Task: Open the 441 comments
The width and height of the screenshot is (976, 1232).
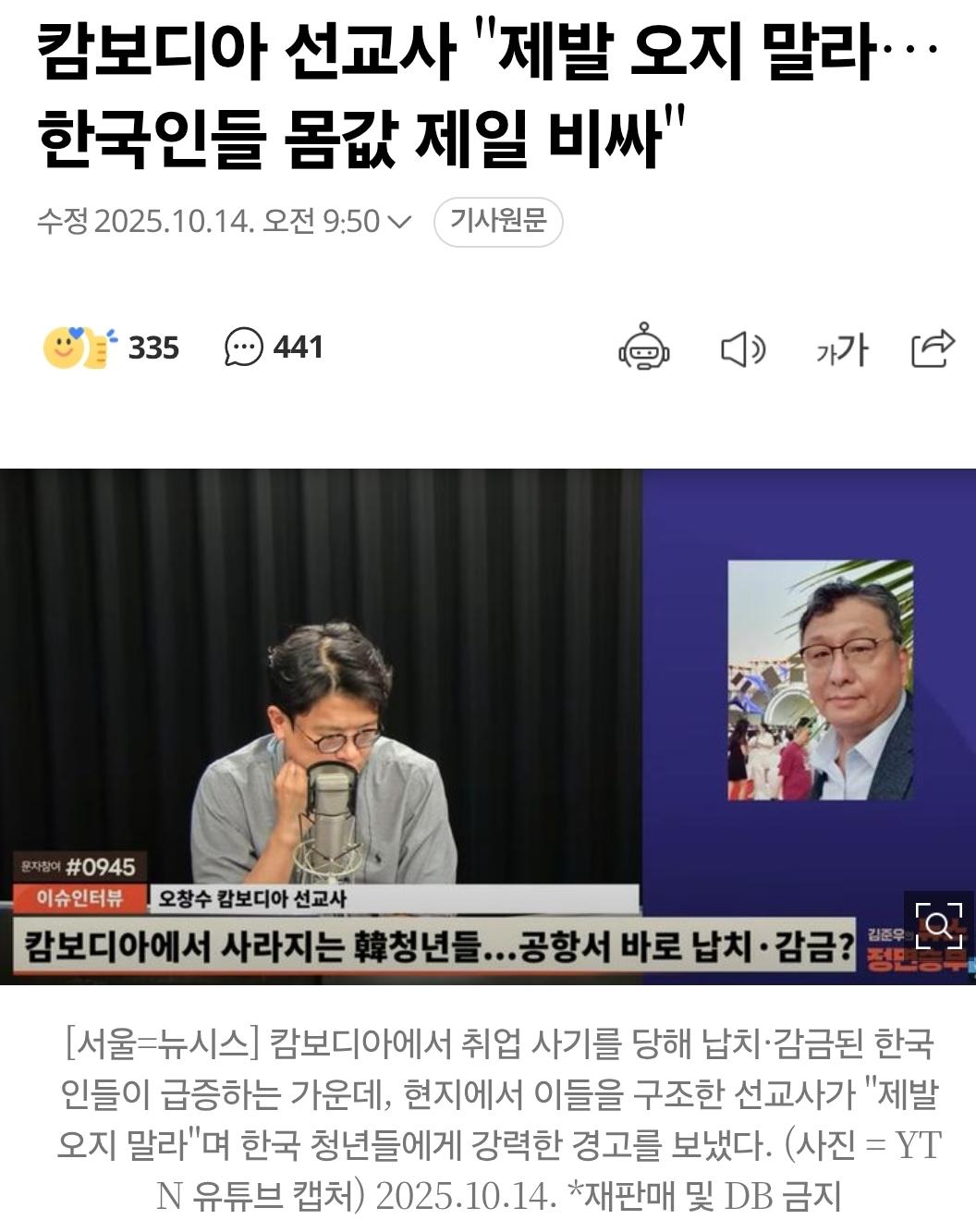Action: pos(274,348)
